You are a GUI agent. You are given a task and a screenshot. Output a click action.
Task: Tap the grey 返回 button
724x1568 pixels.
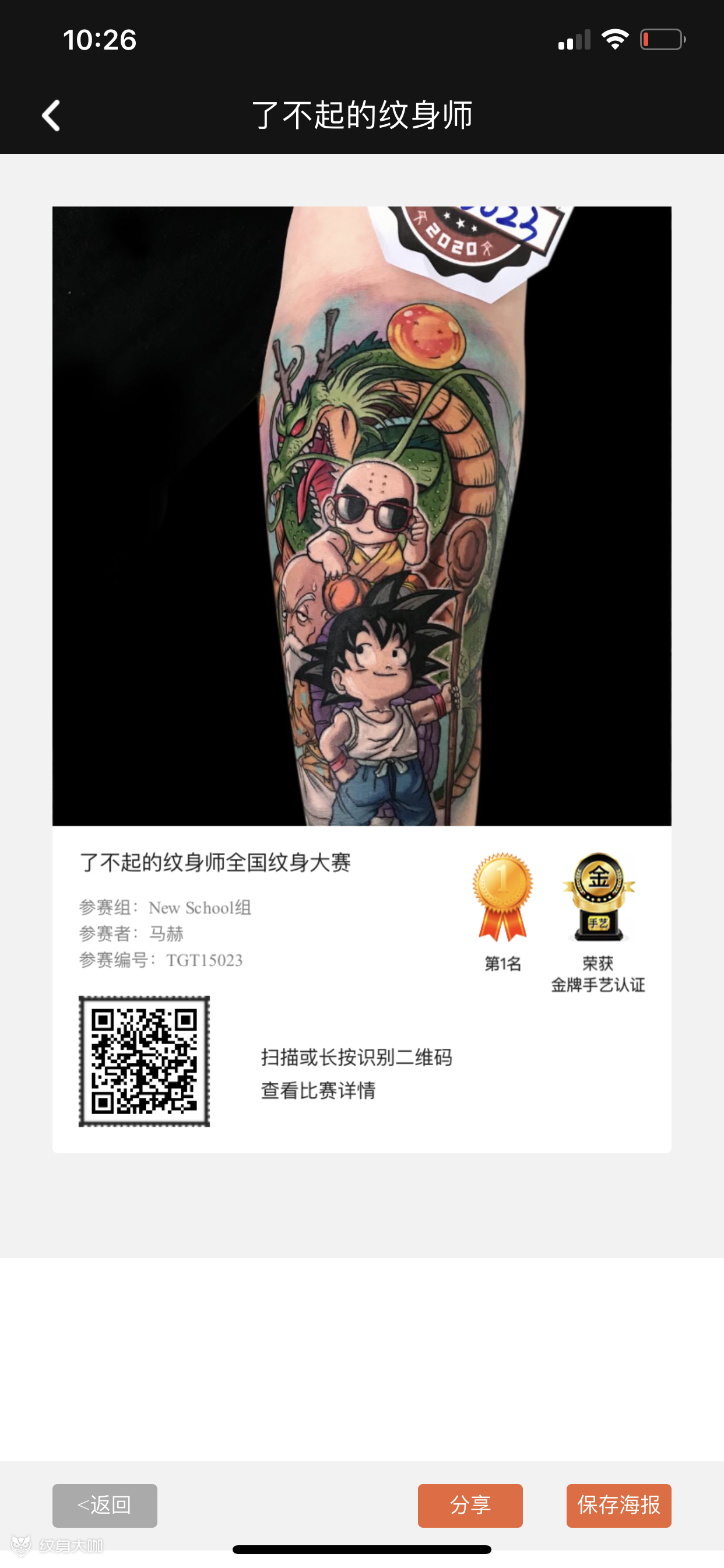coord(105,1506)
